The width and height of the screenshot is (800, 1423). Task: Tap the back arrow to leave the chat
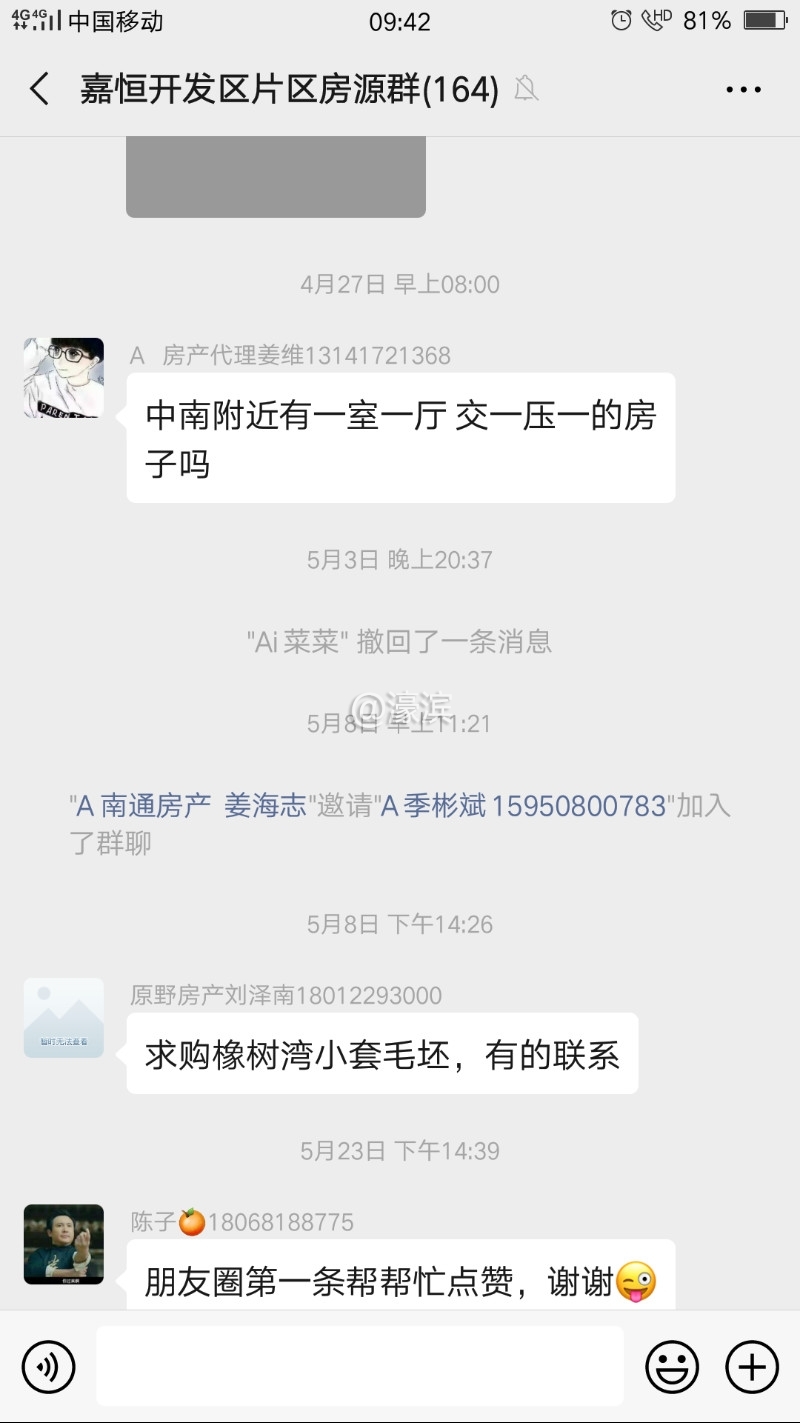38,89
